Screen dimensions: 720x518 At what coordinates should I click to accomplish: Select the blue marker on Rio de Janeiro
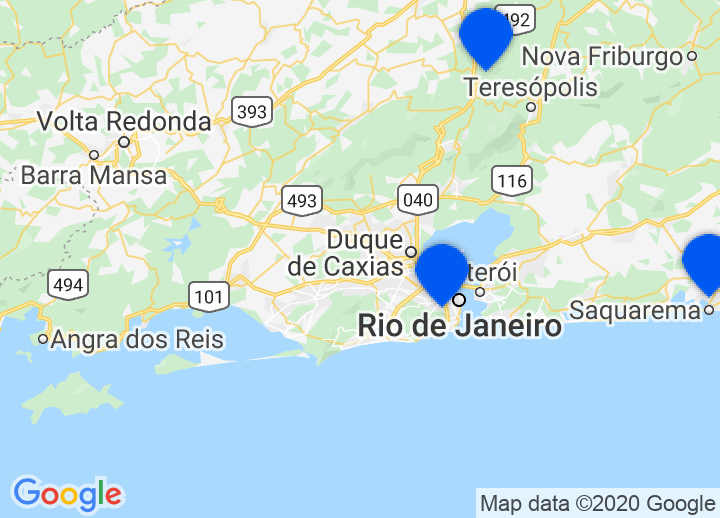point(441,271)
